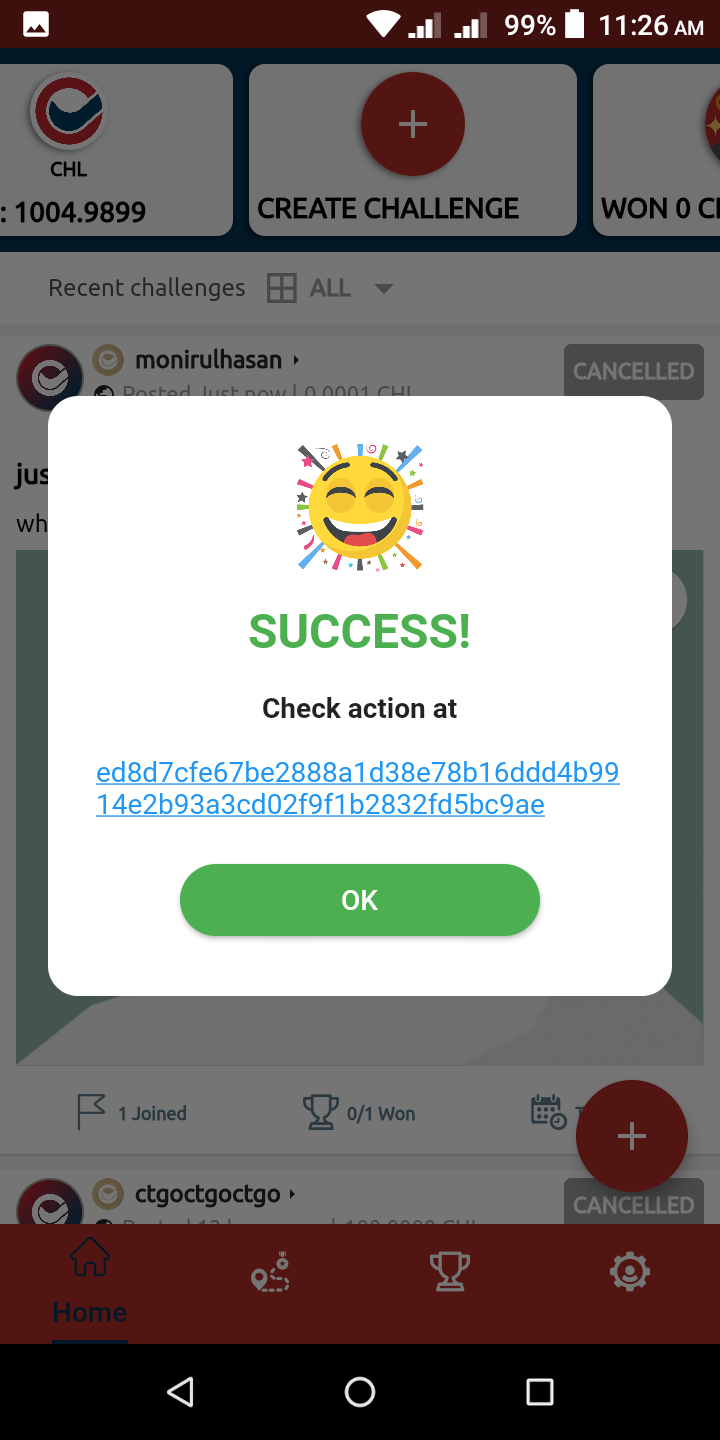Viewport: 720px width, 1440px height.
Task: Open the map route tab
Action: click(x=270, y=1272)
